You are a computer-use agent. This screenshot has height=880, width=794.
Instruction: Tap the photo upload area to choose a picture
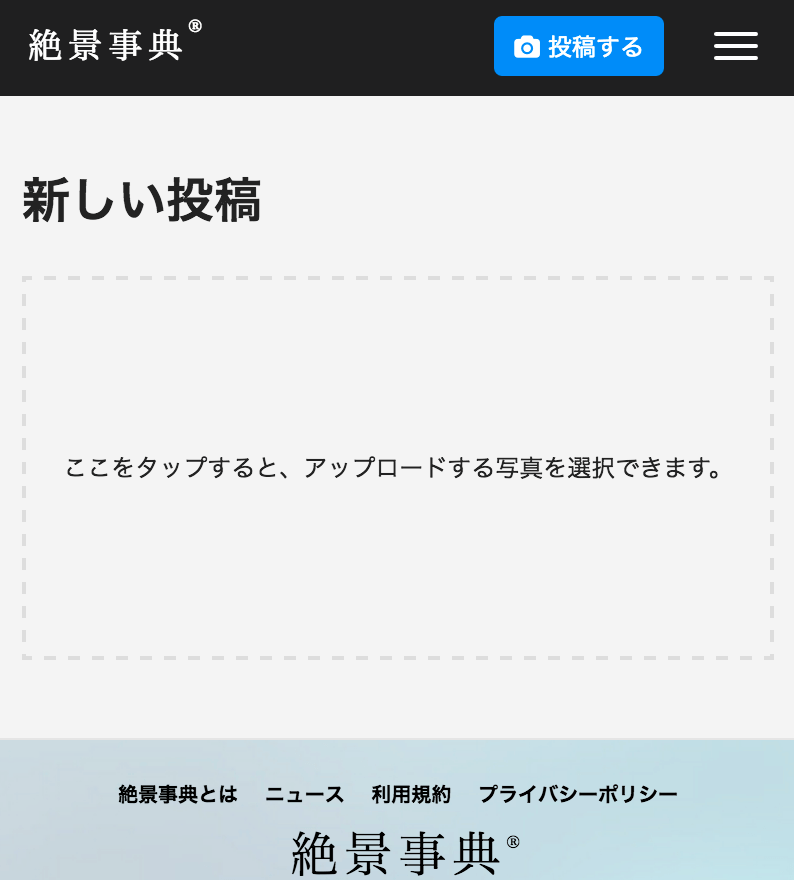point(397,468)
